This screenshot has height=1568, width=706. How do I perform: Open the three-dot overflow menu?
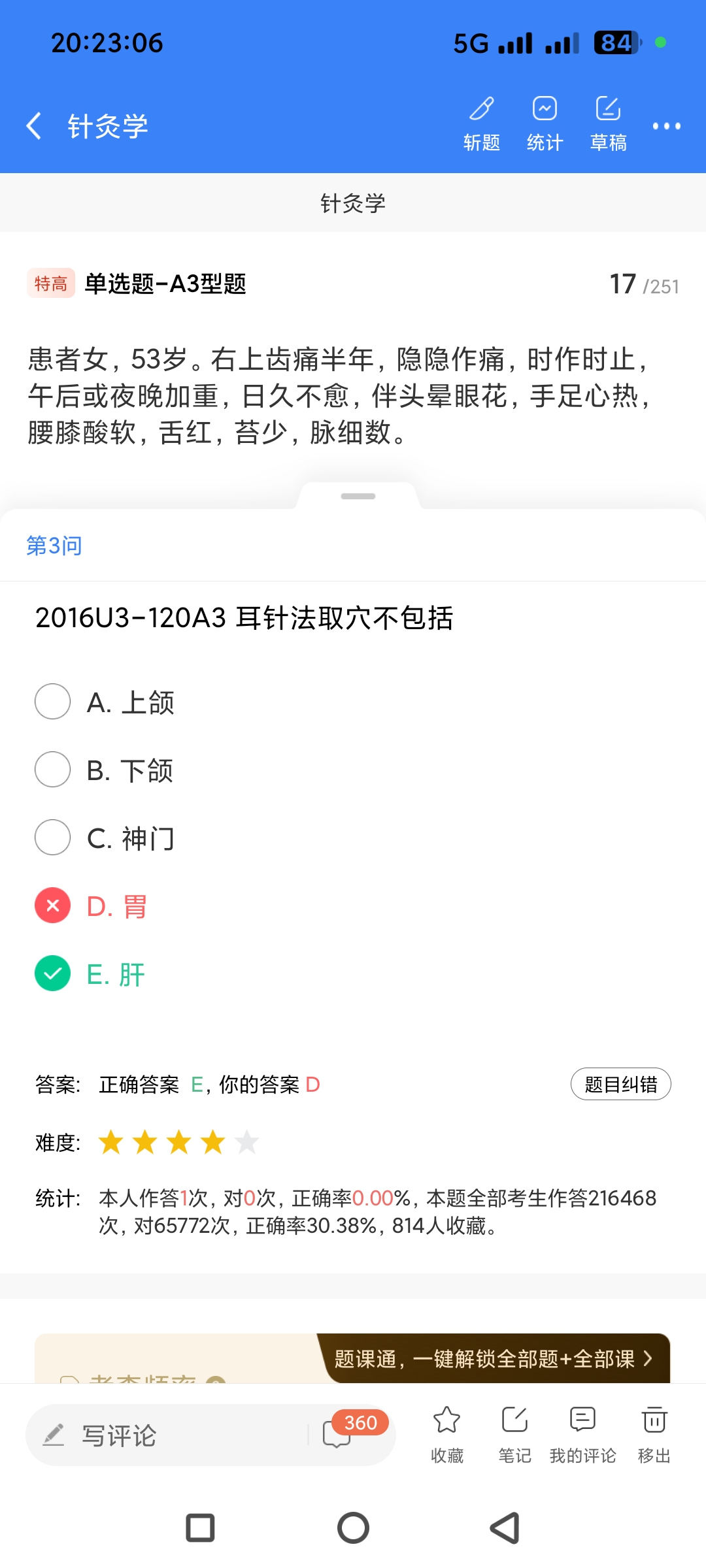pyautogui.click(x=666, y=126)
